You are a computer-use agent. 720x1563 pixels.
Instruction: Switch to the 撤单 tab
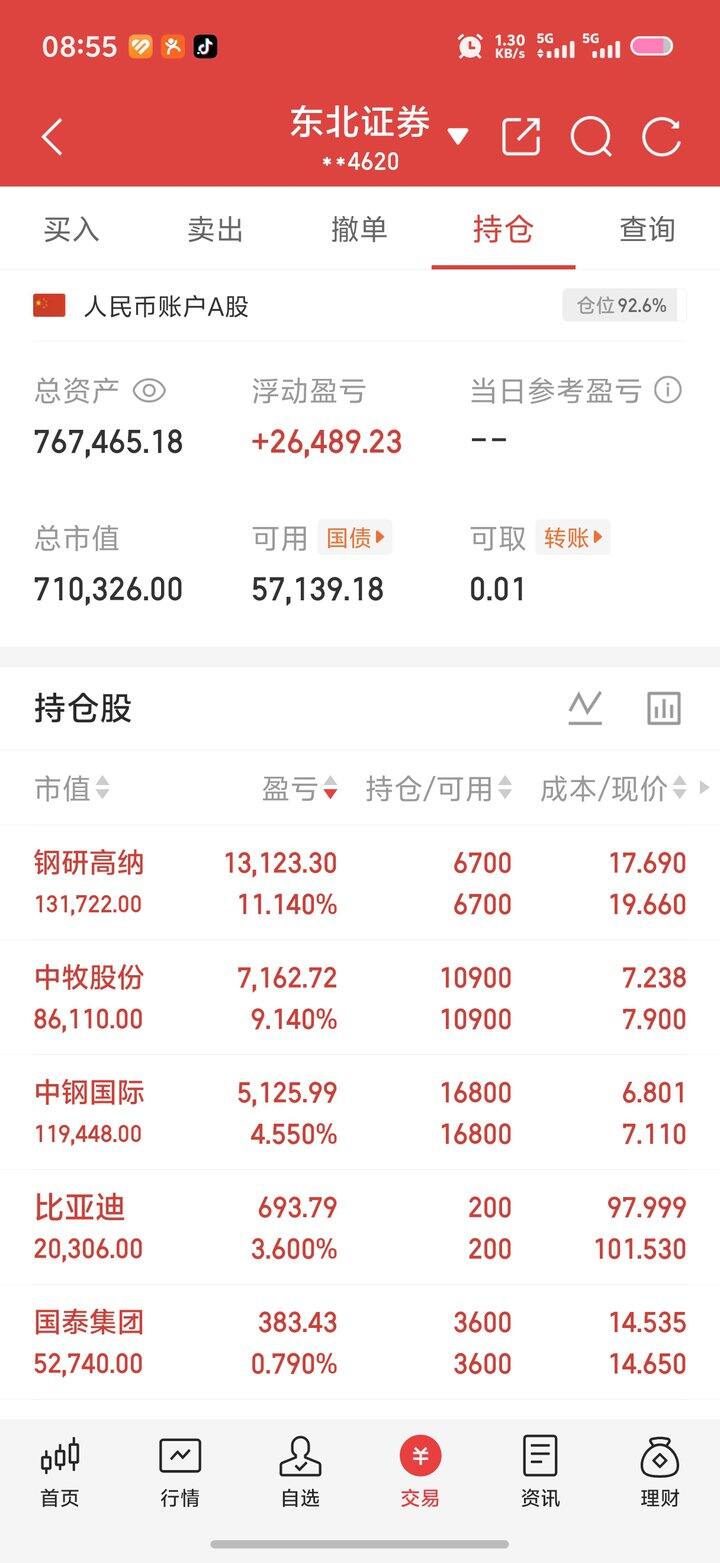click(x=359, y=229)
